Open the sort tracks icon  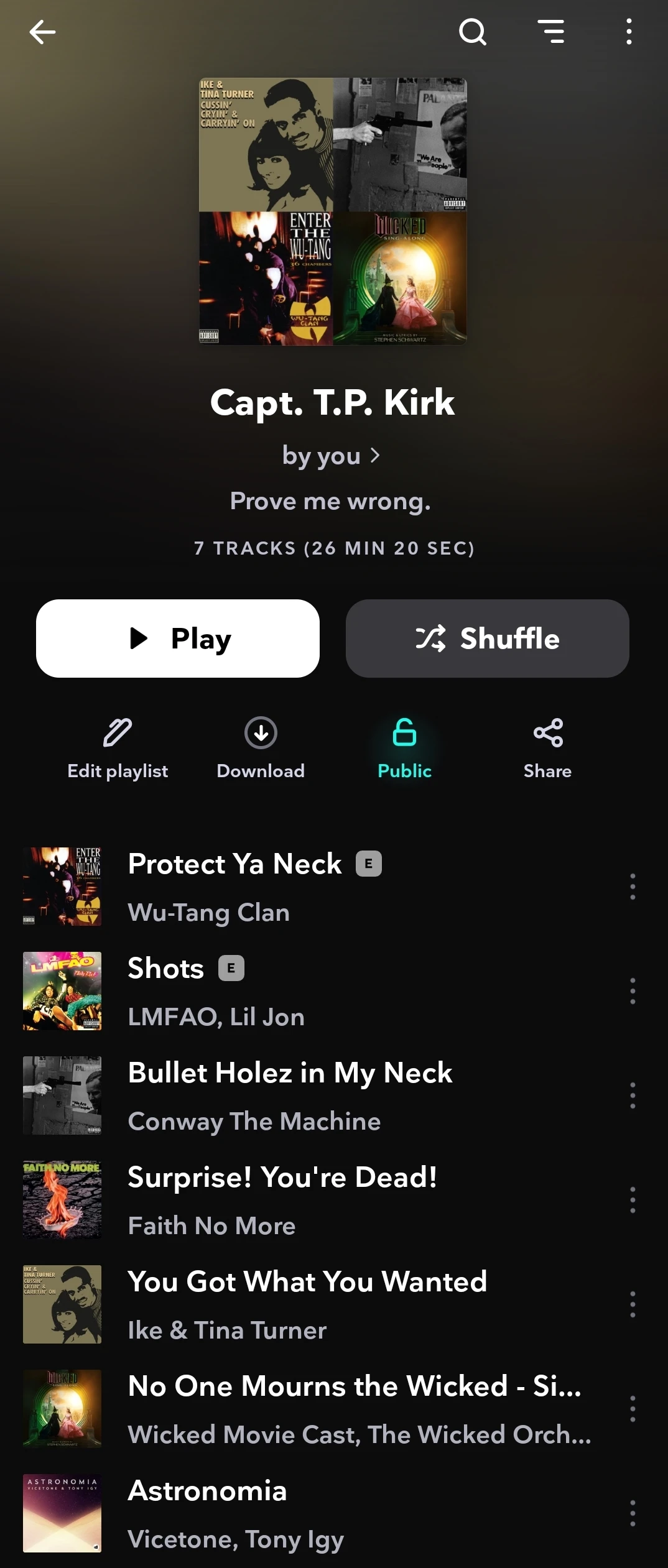click(551, 32)
